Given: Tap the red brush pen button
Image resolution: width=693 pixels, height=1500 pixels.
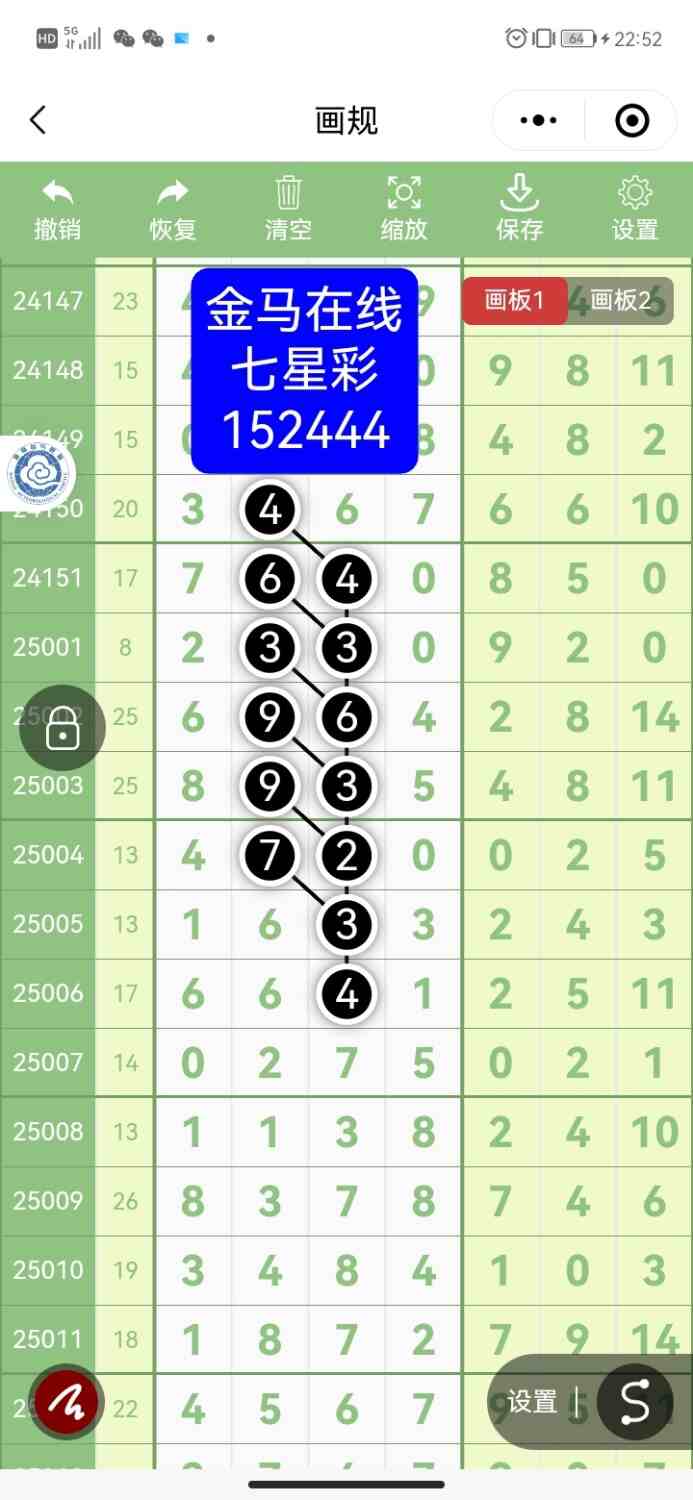Looking at the screenshot, I should click(67, 1402).
